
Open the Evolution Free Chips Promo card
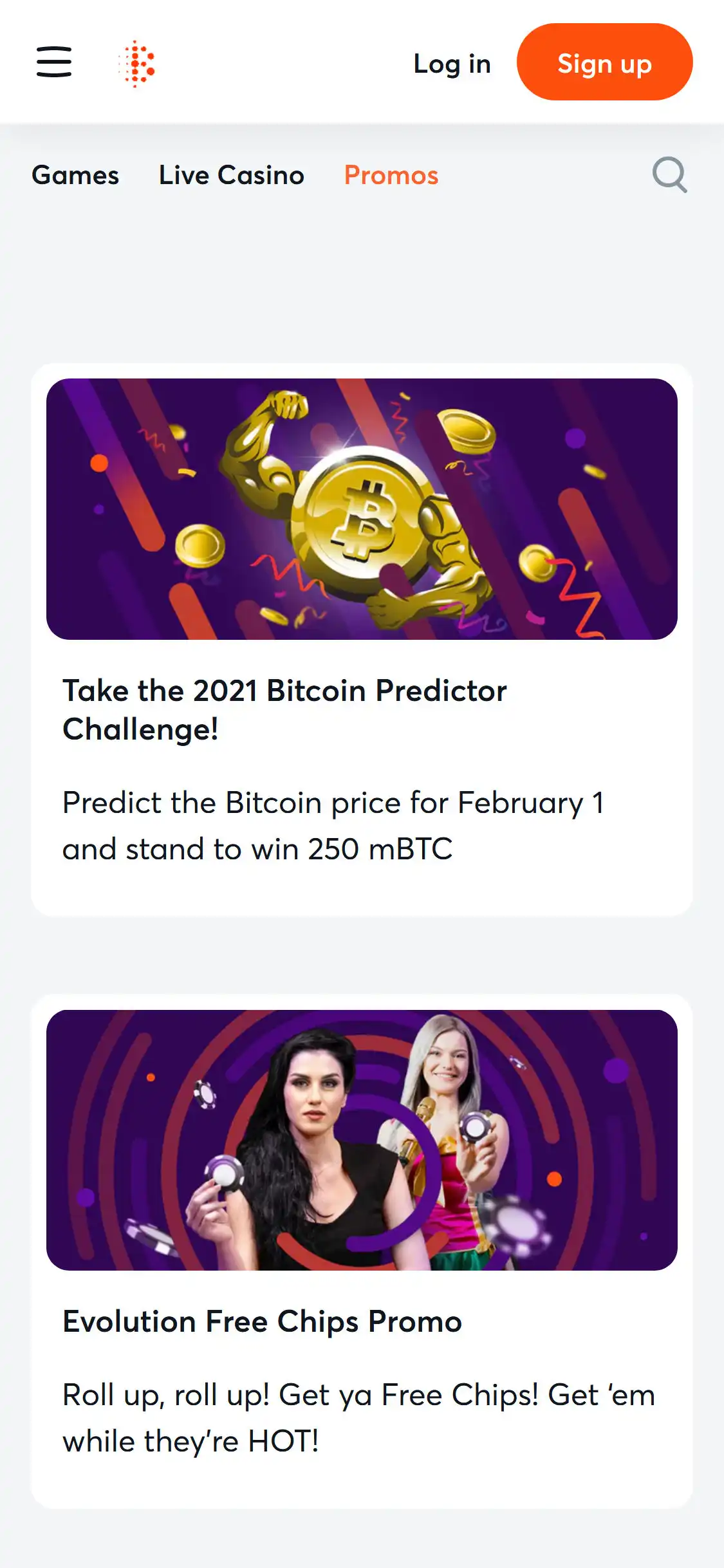[362, 1250]
